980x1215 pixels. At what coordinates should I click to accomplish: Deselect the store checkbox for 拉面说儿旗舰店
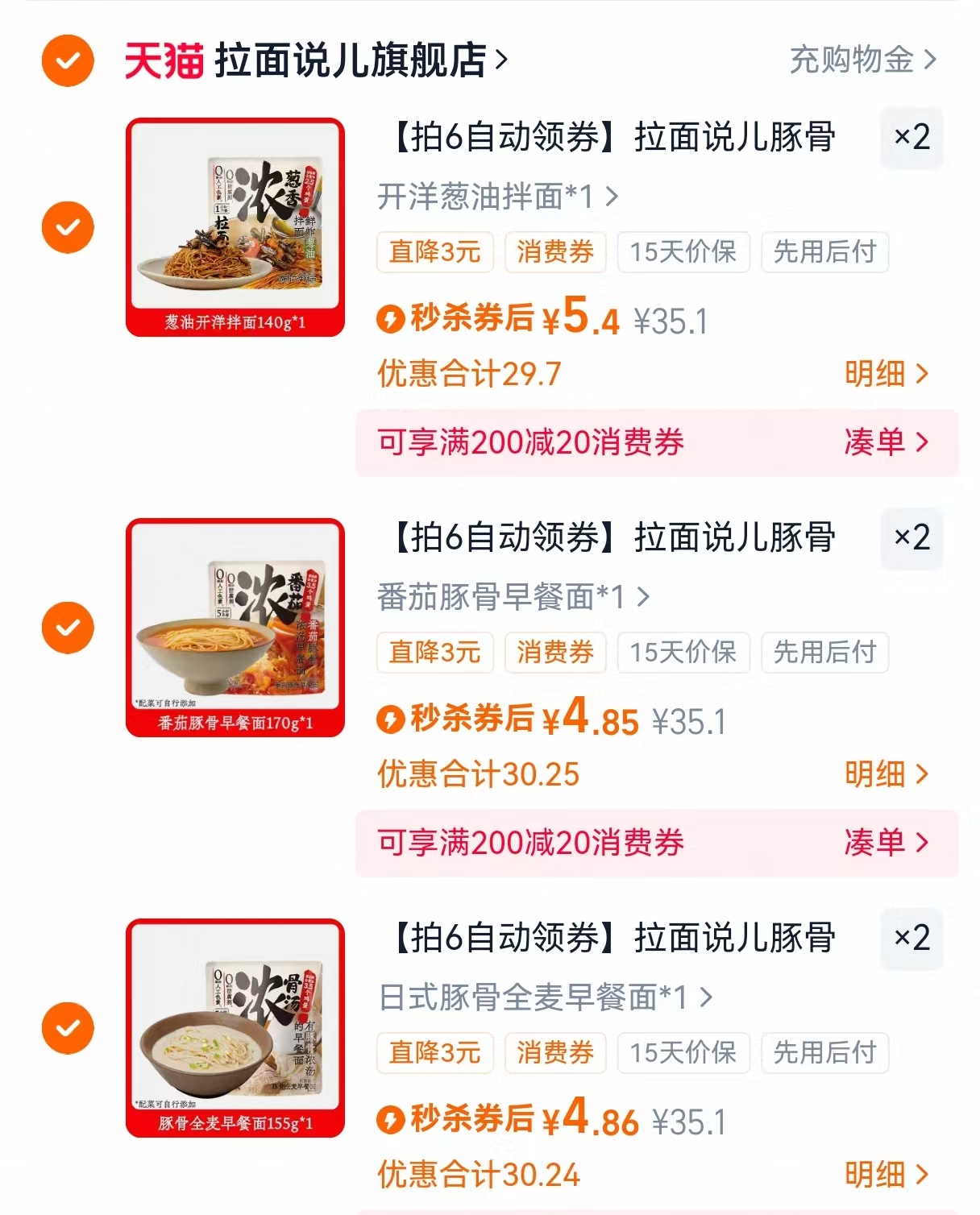coord(68,58)
